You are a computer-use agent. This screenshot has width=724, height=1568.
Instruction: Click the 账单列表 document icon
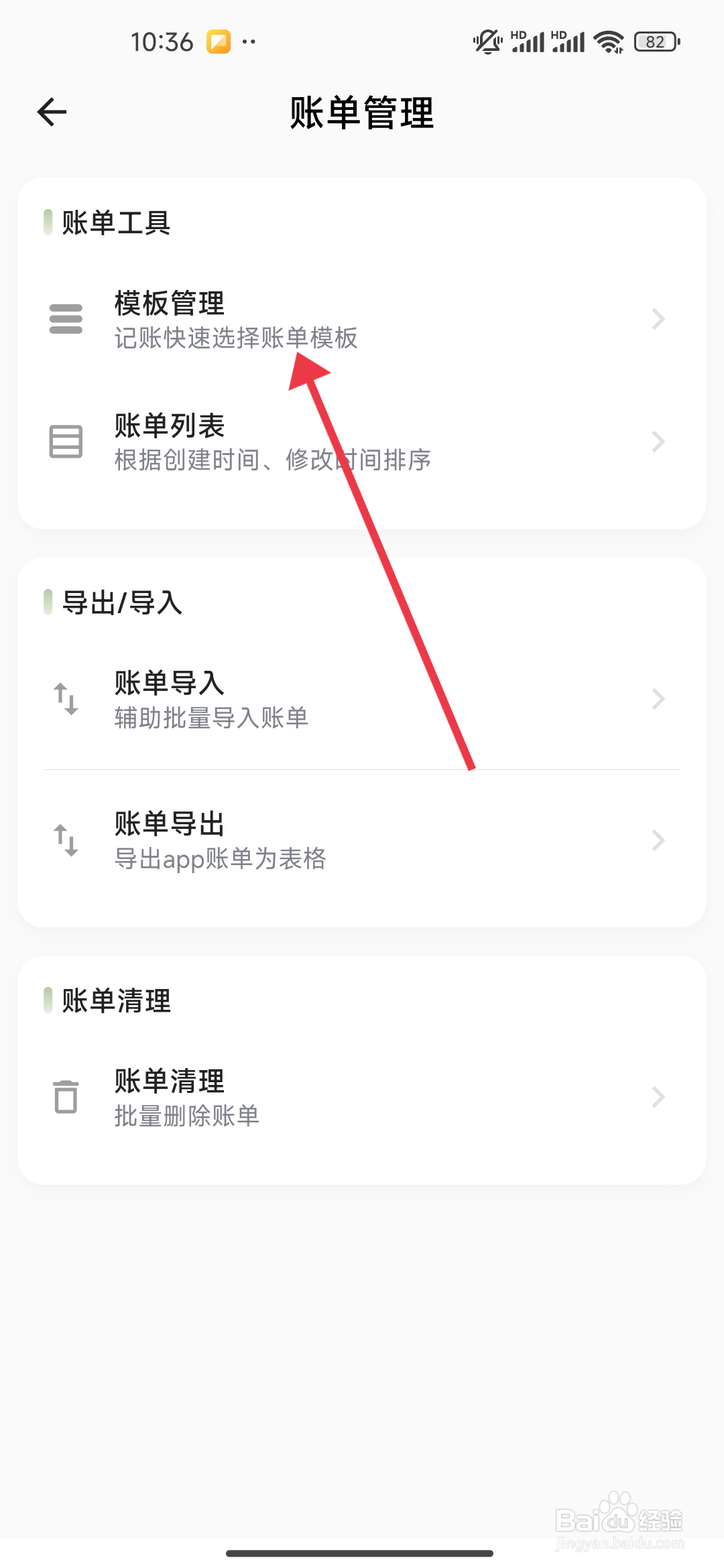66,441
